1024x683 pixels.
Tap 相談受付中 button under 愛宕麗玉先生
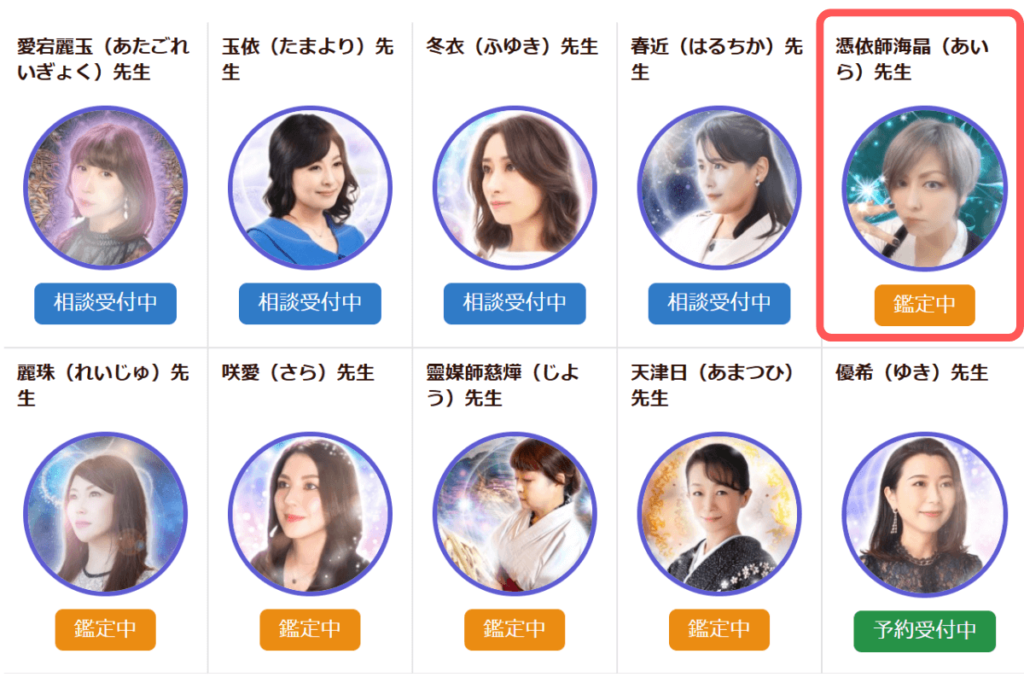[x=105, y=303]
